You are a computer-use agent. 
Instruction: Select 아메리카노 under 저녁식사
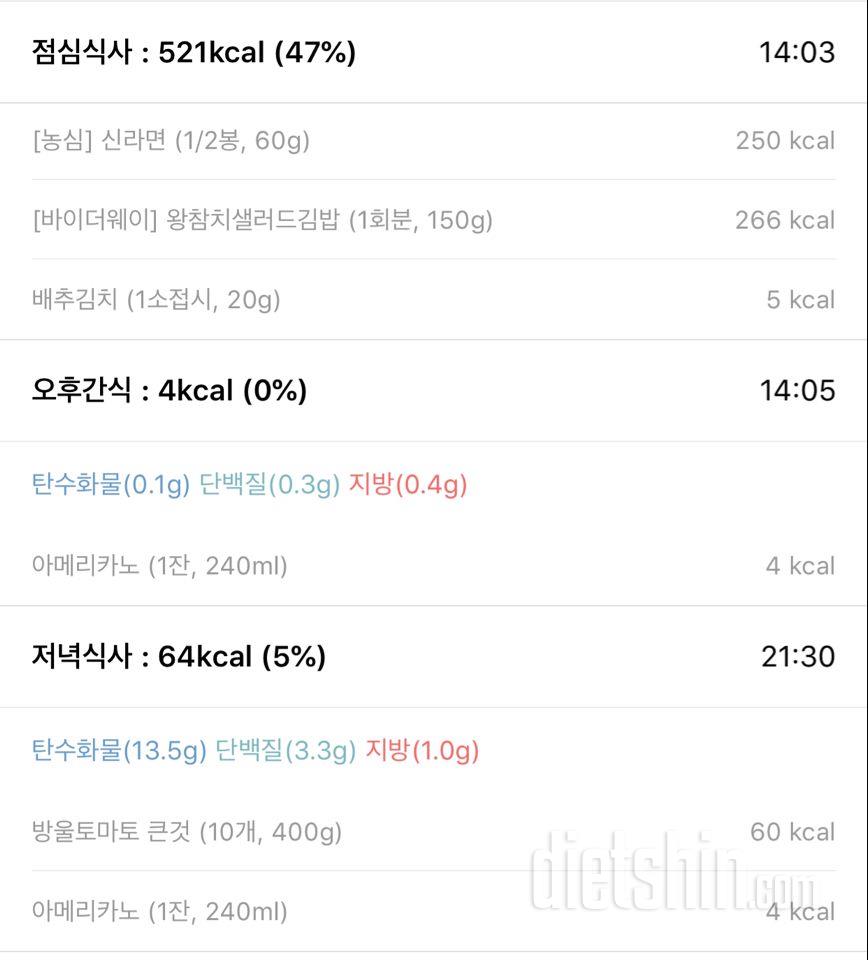coord(160,912)
